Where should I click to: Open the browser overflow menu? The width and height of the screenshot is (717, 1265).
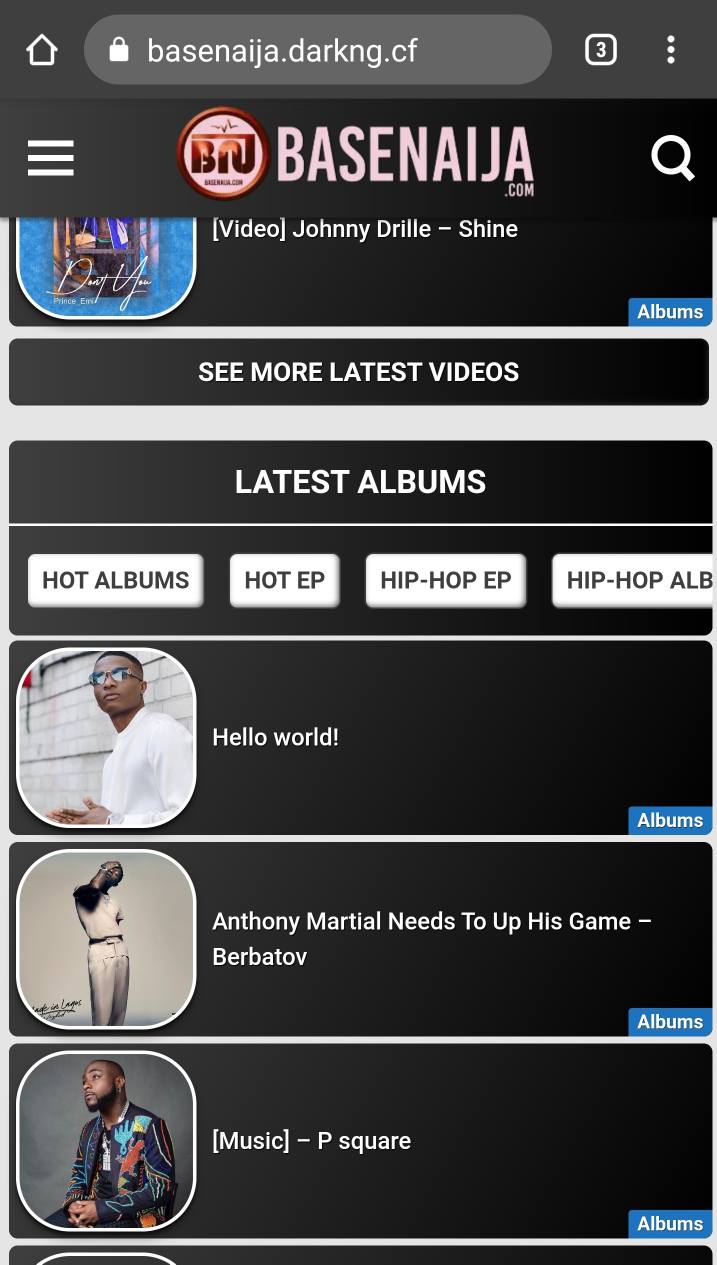(671, 49)
